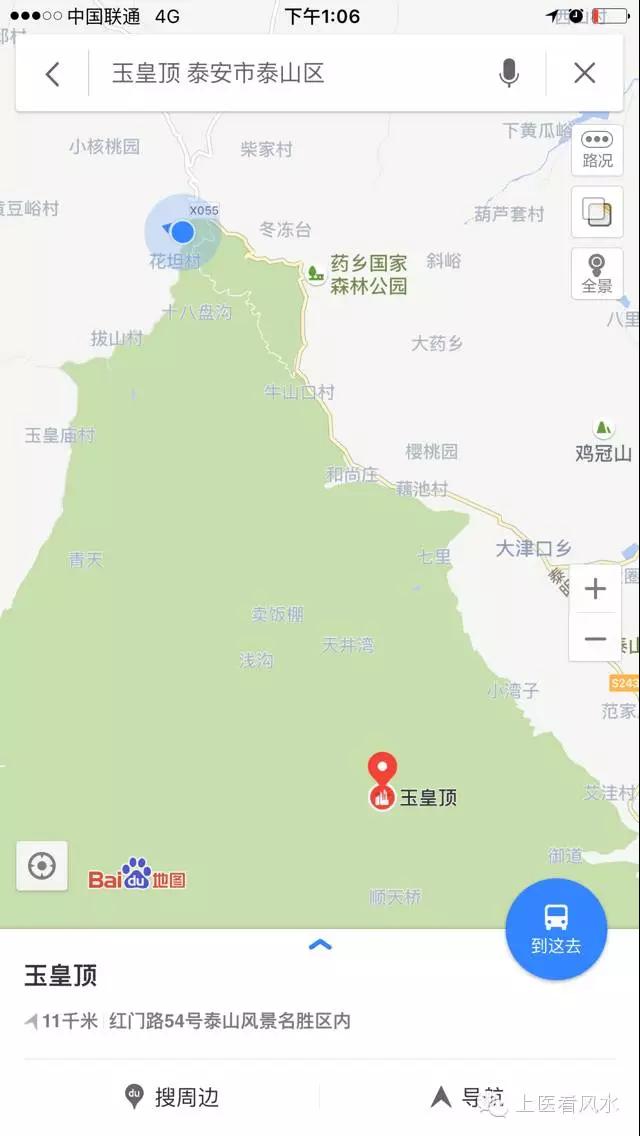This screenshot has height=1136, width=640.
Task: Open 全景 street view
Action: pyautogui.click(x=597, y=273)
